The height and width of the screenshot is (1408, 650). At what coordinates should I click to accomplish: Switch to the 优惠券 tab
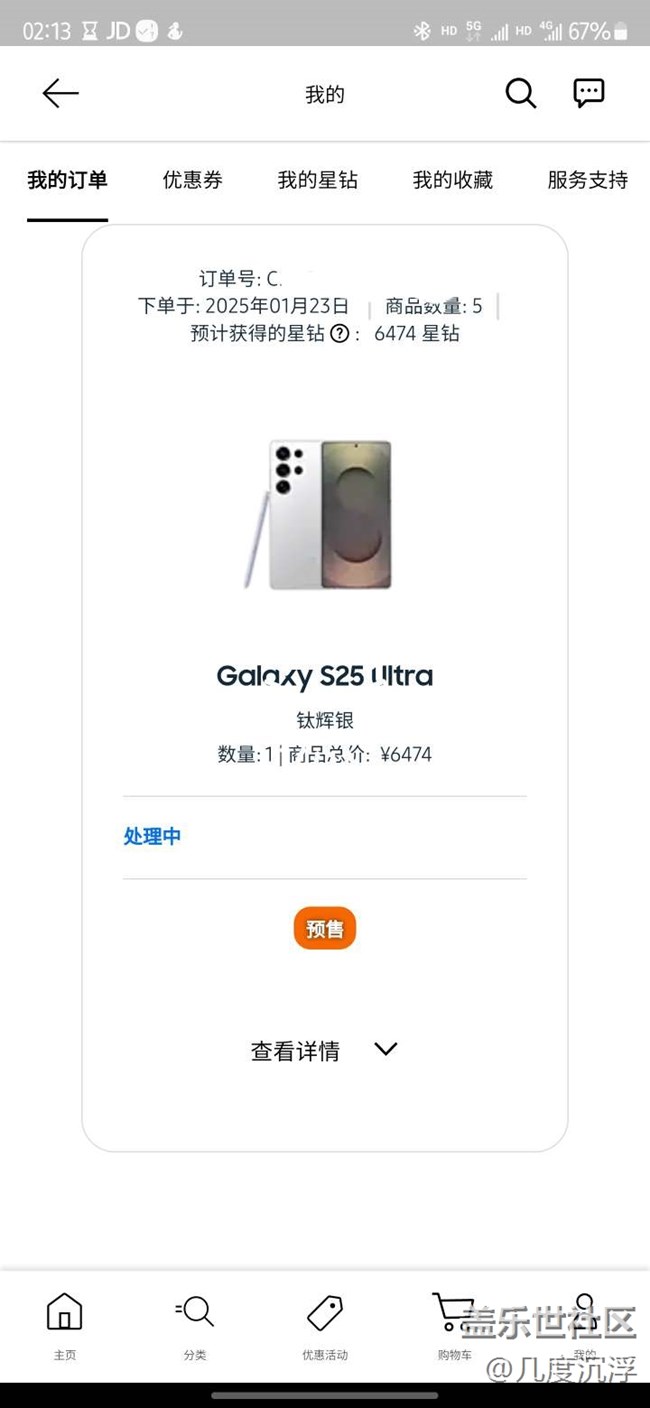(x=193, y=180)
